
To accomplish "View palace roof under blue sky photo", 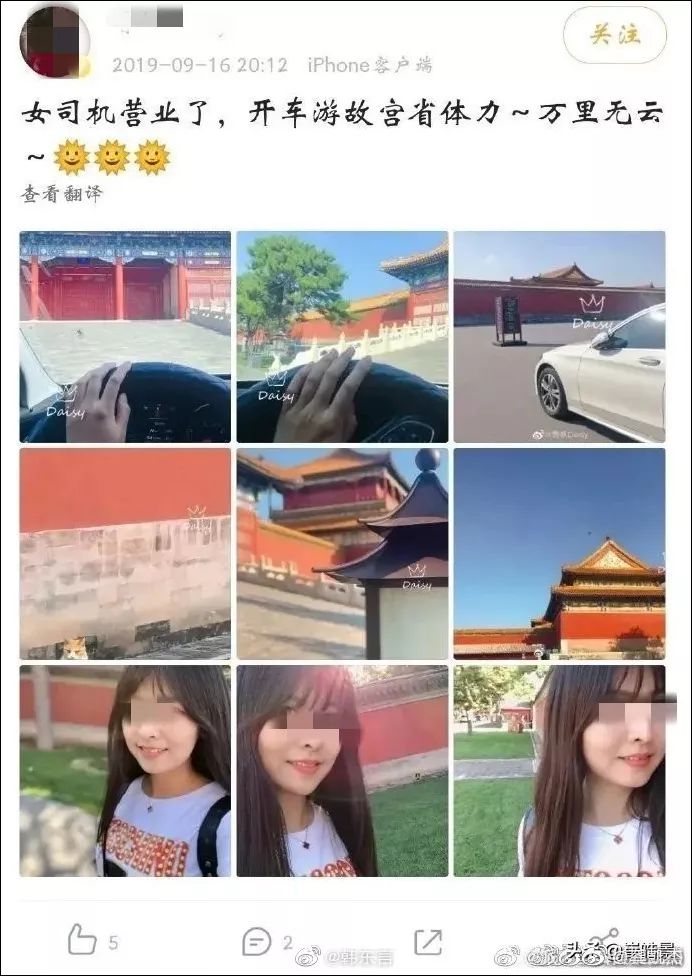I will [x=559, y=553].
